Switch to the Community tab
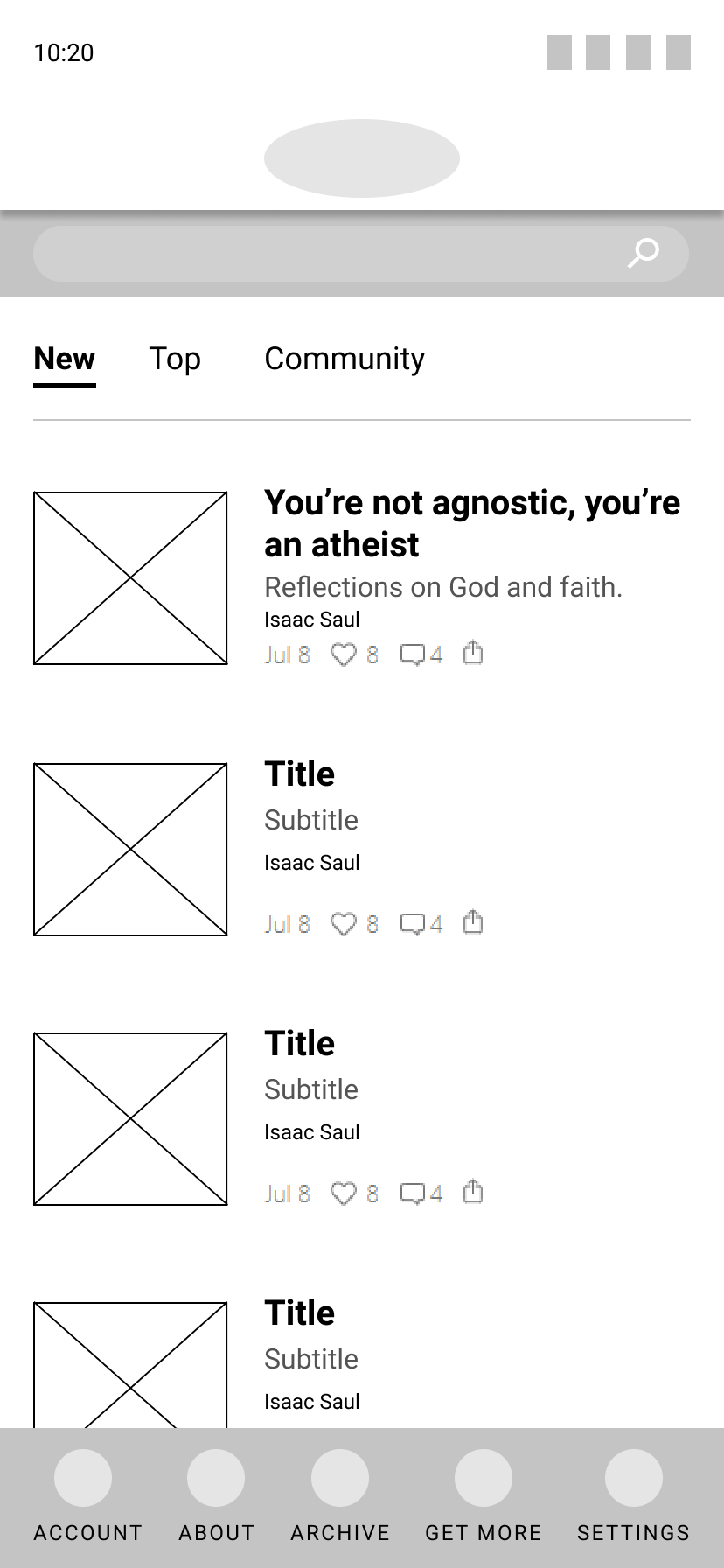Viewport: 724px width, 1568px height. point(345,359)
